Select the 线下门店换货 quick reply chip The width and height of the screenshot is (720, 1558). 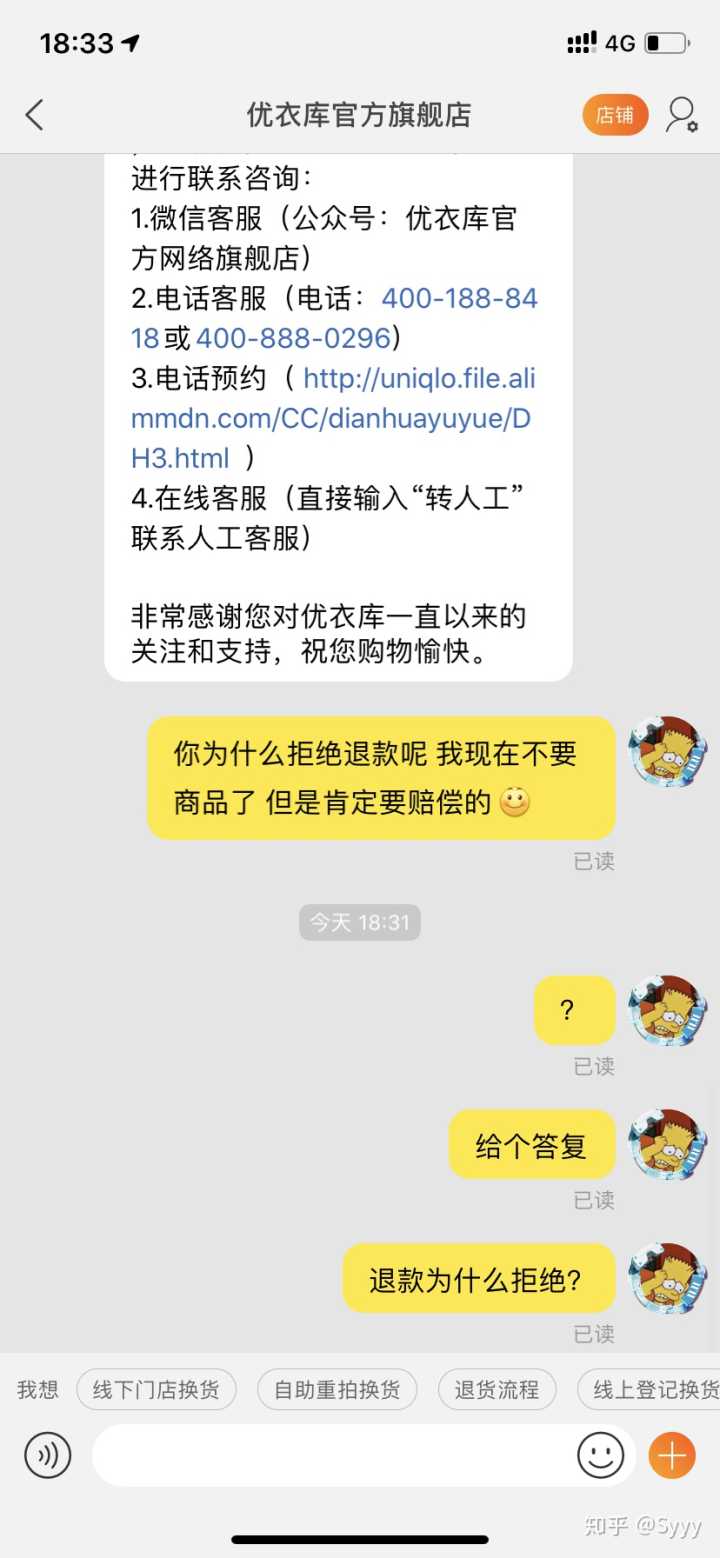point(156,1389)
